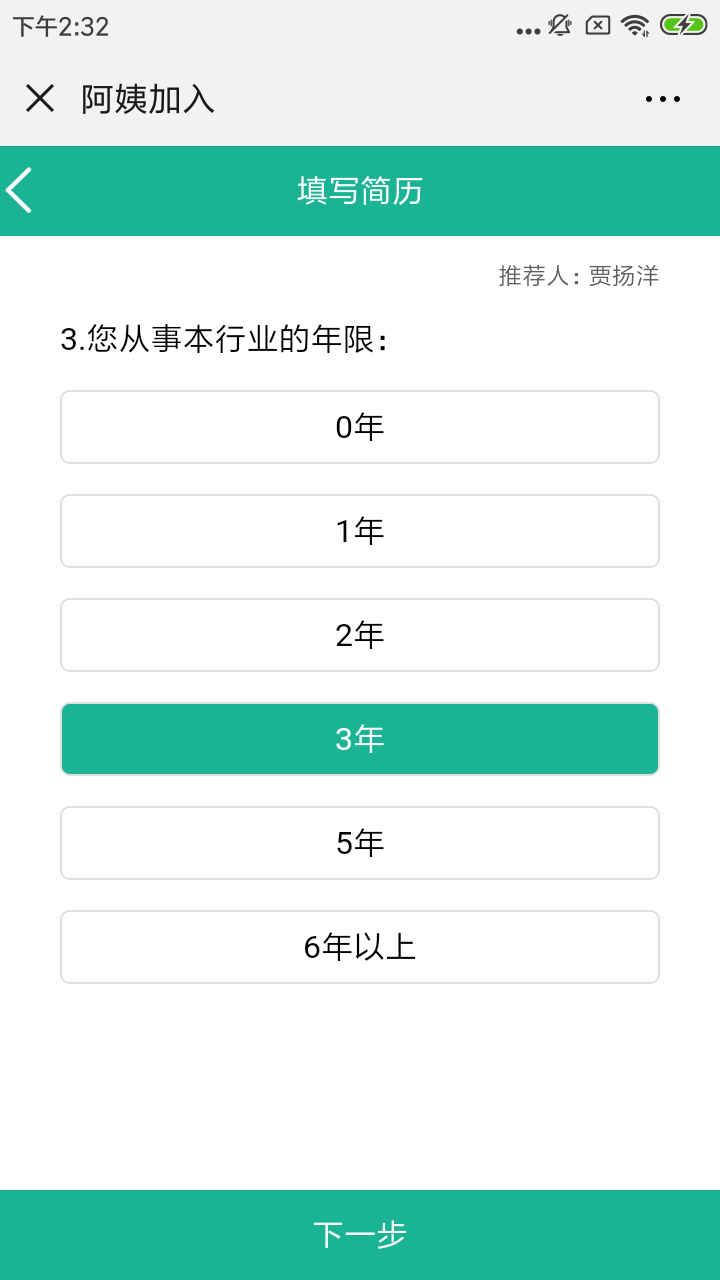Tap the 下一步 button to continue
Viewport: 720px width, 1280px height.
click(x=360, y=1235)
